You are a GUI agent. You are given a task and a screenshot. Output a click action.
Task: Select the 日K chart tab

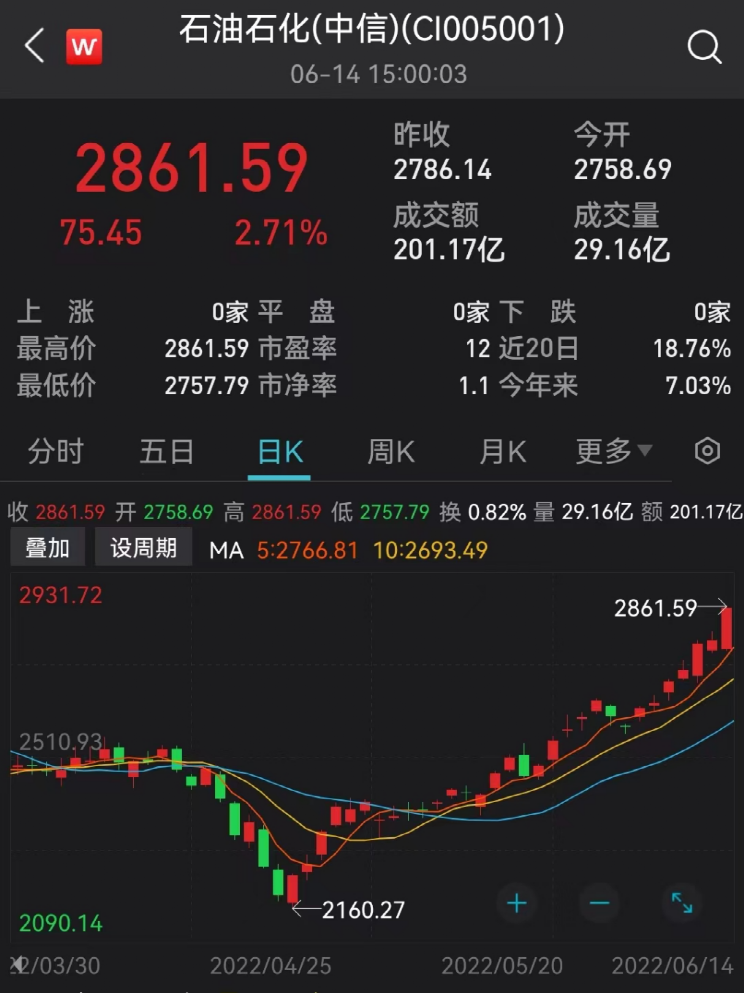click(280, 452)
